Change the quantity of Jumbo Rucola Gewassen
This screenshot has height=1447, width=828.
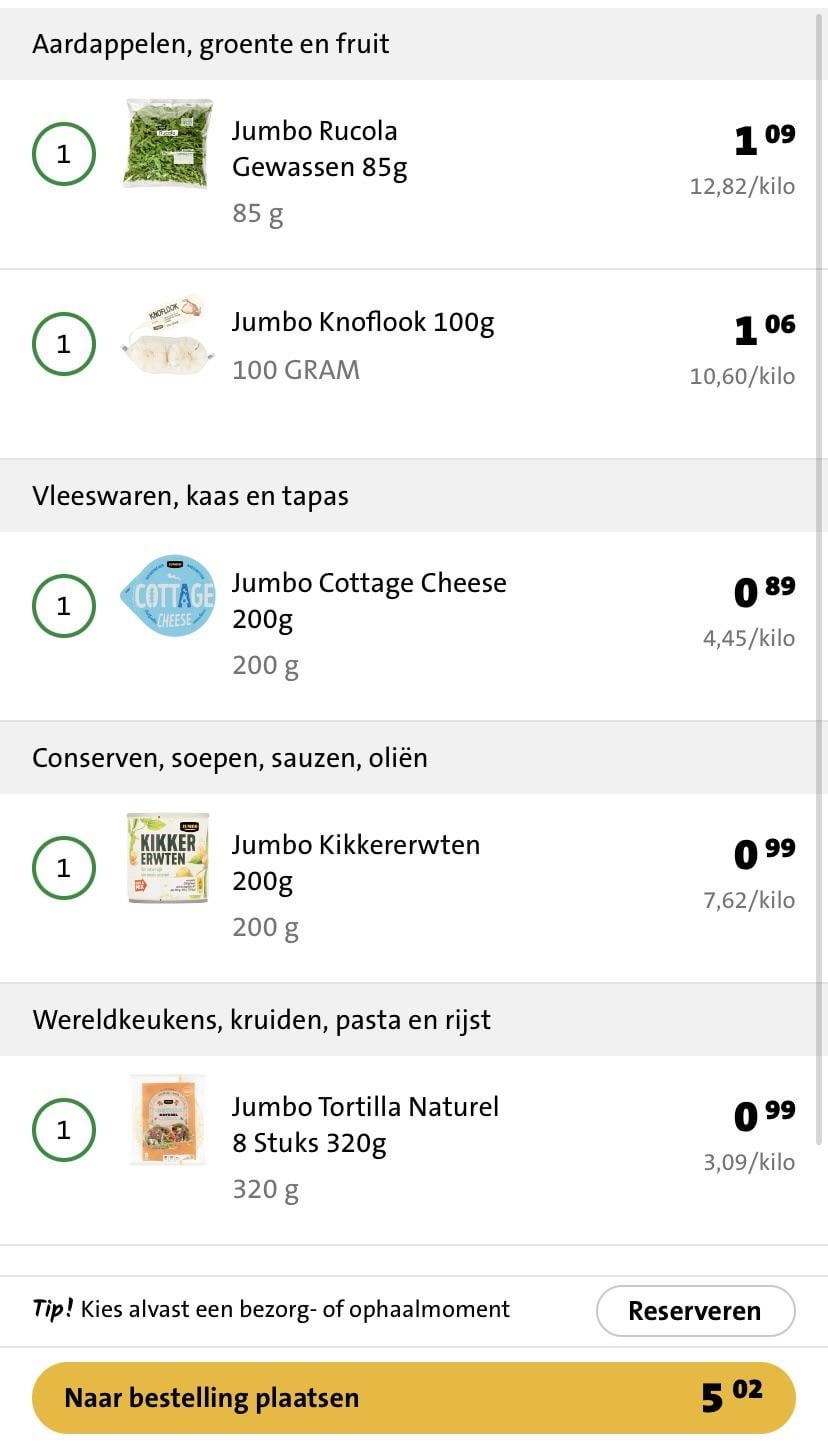coord(64,154)
